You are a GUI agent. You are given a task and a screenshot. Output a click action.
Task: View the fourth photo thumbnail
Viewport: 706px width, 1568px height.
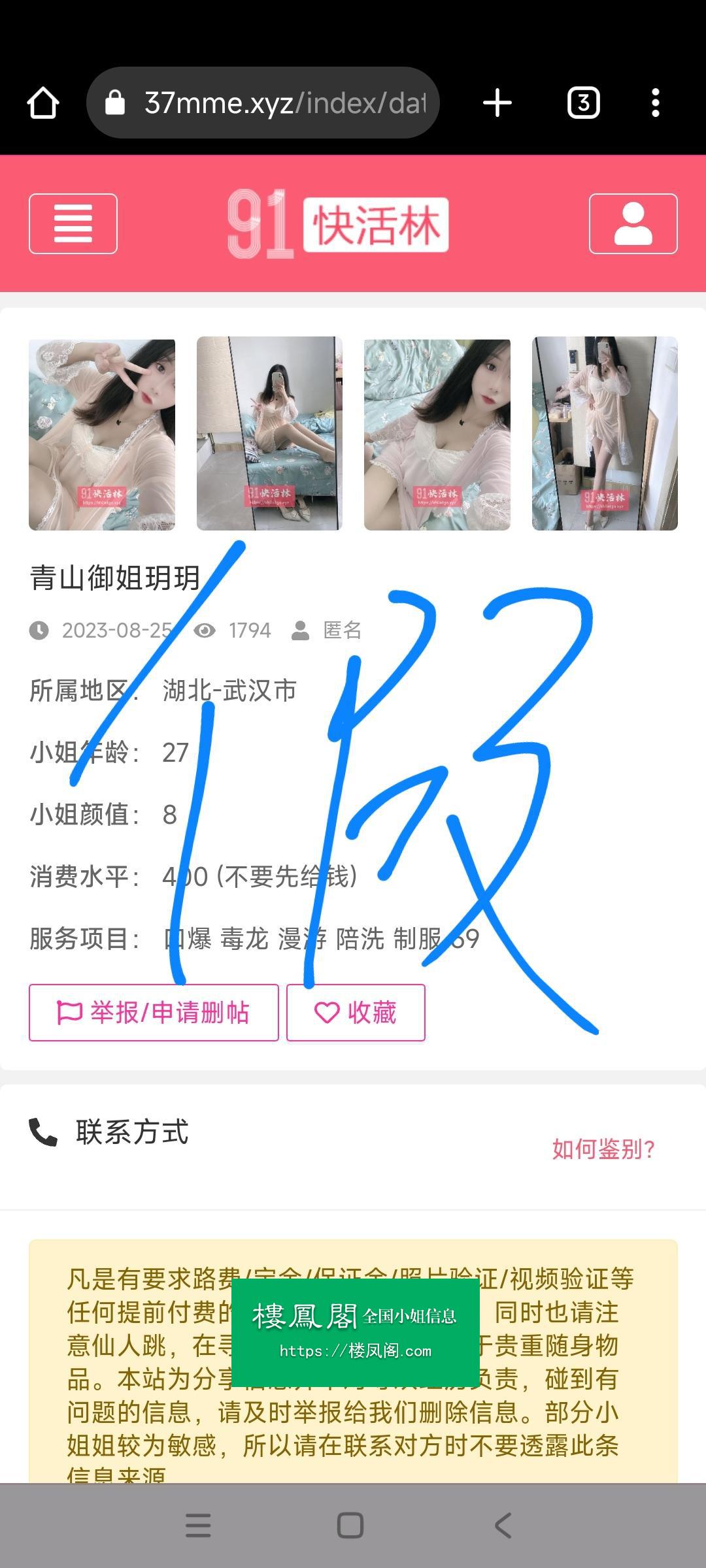point(605,434)
